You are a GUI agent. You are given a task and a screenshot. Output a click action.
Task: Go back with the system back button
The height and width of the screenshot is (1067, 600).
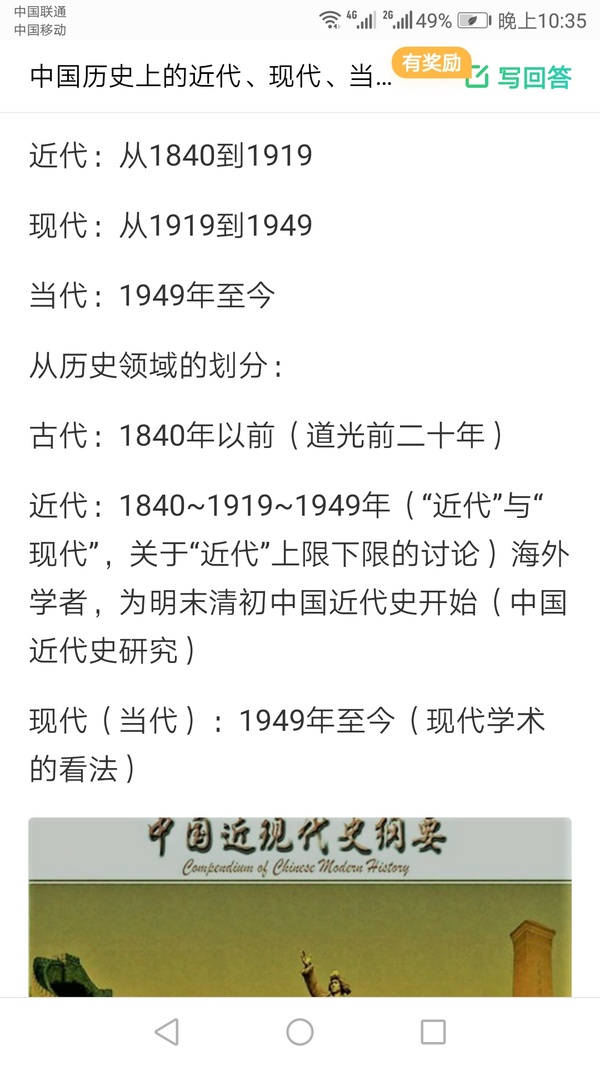pyautogui.click(x=167, y=1032)
